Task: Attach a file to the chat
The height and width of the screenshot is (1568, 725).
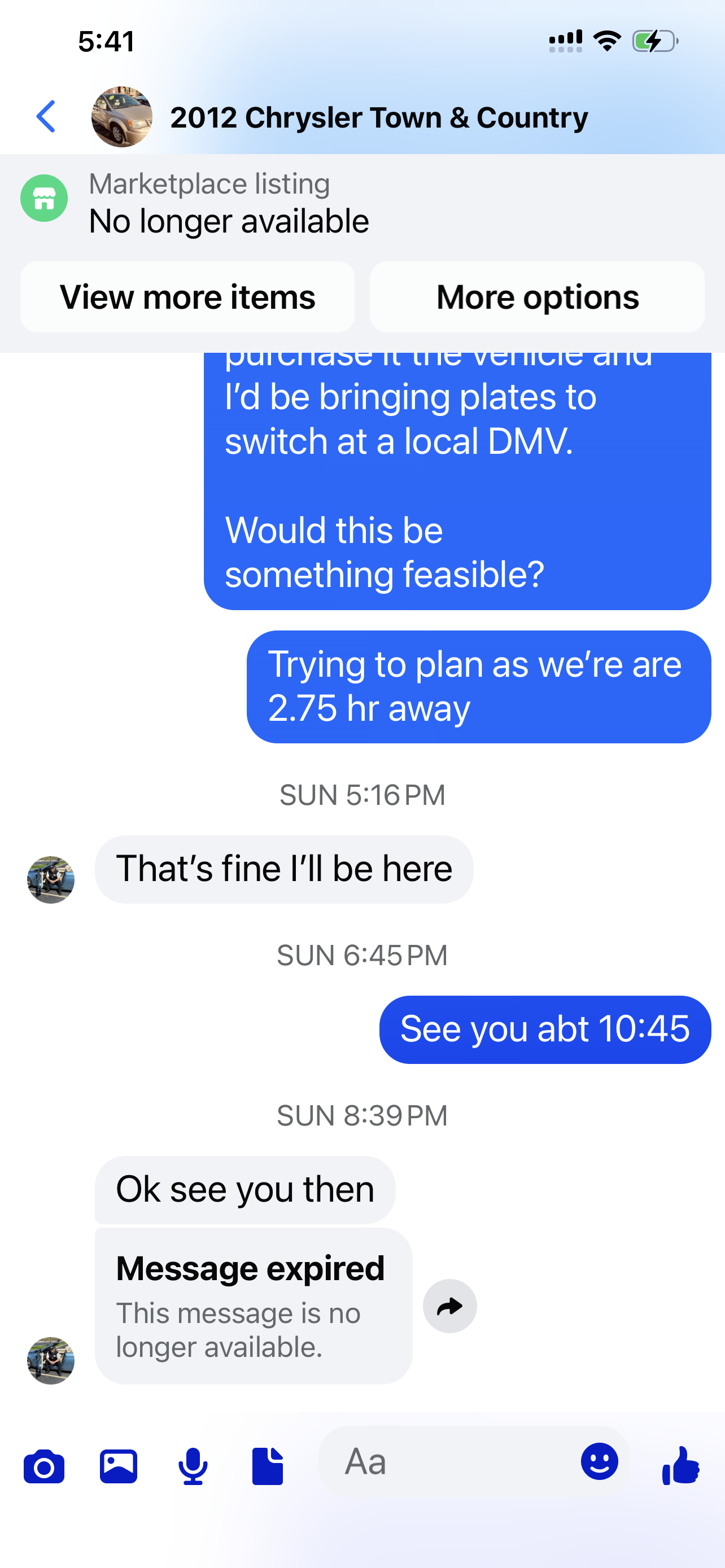Action: tap(268, 1466)
